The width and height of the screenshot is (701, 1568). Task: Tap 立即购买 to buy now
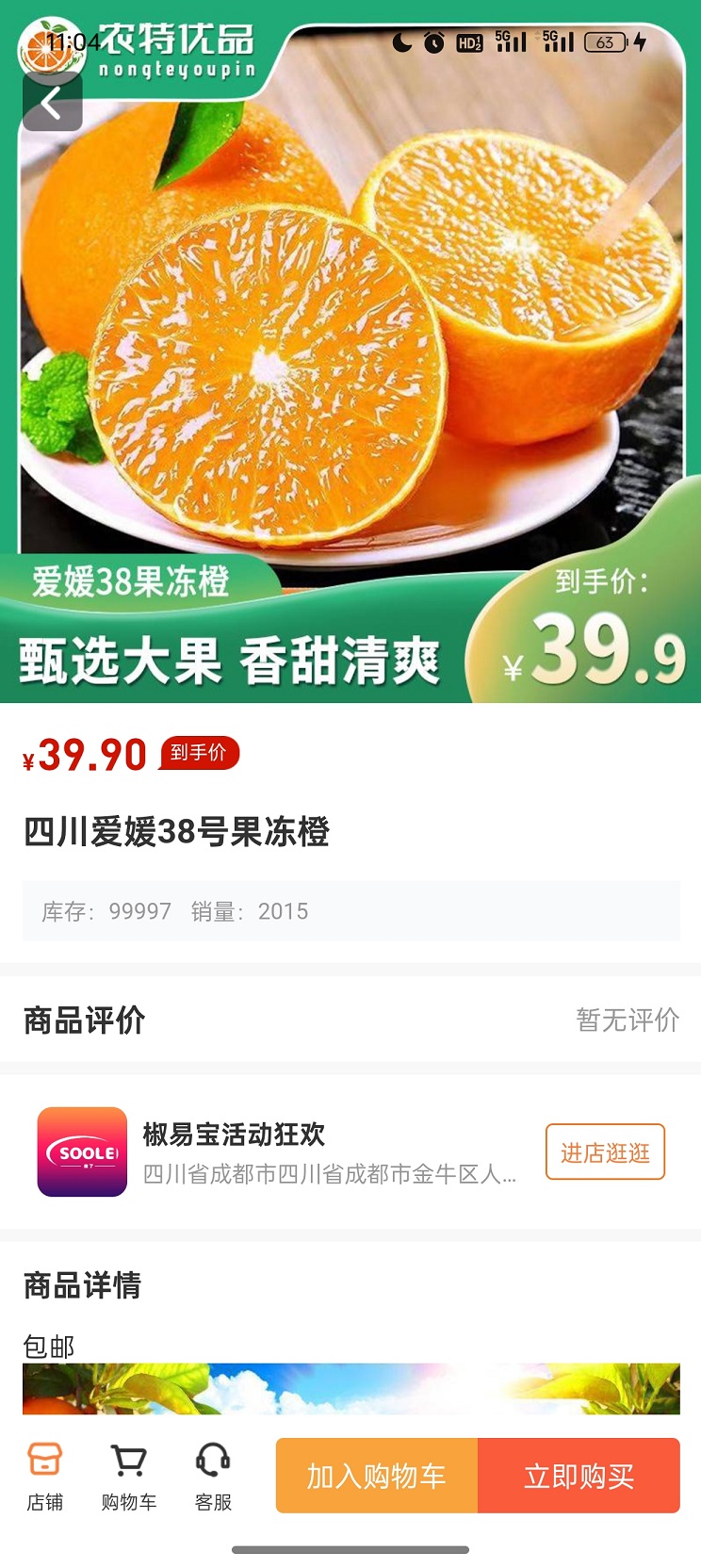point(579,1476)
